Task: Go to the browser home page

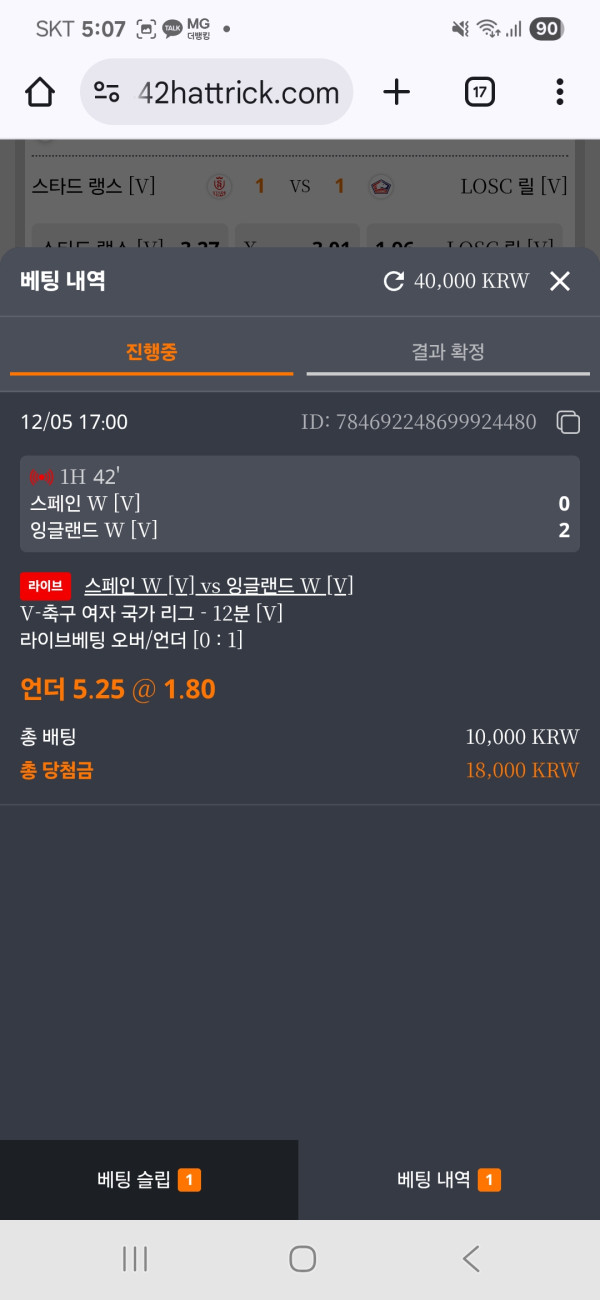Action: coord(40,93)
